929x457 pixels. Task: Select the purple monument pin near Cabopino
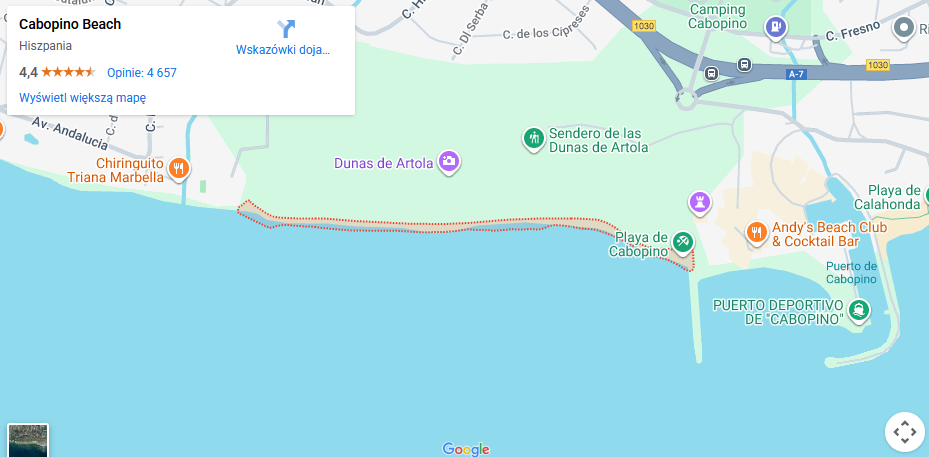click(700, 202)
